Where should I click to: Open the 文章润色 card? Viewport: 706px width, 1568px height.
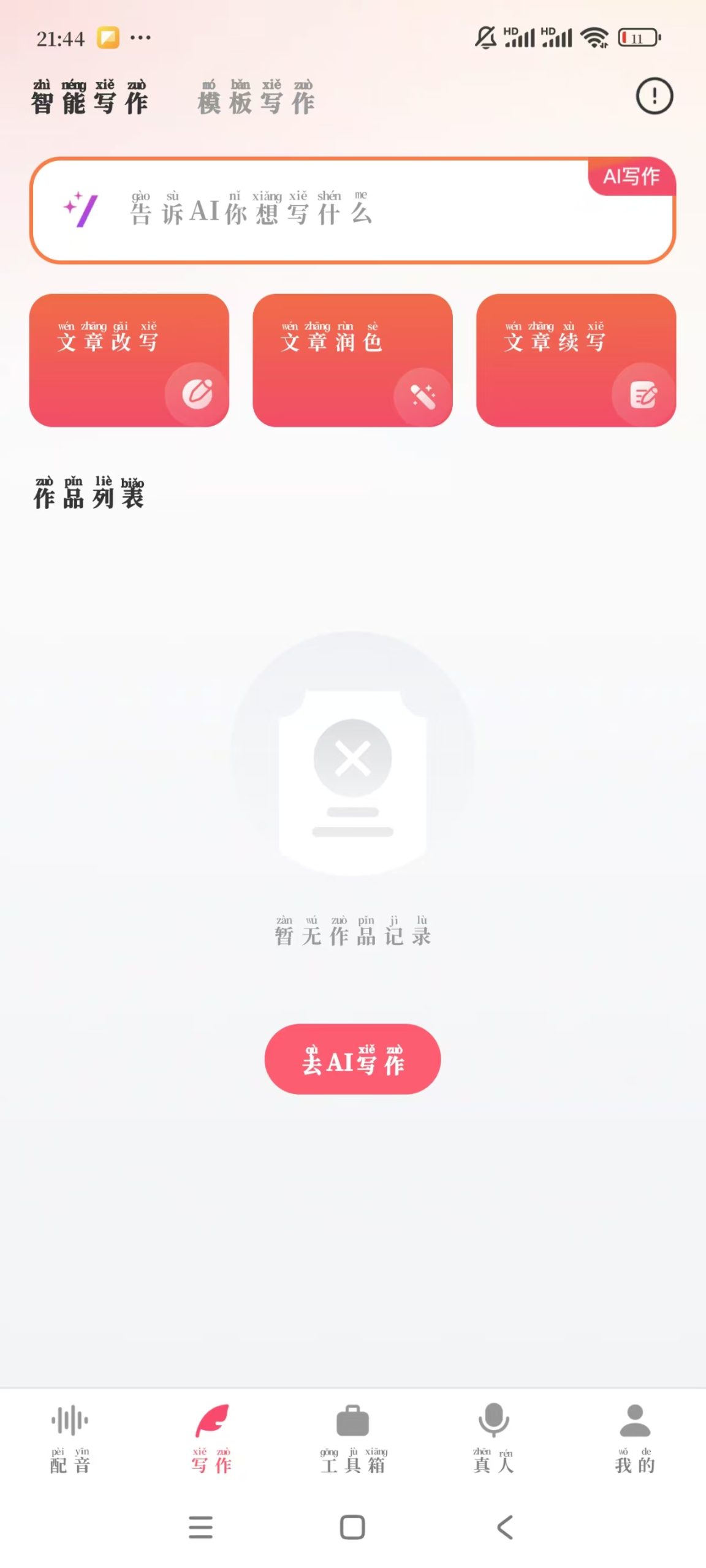(x=352, y=360)
